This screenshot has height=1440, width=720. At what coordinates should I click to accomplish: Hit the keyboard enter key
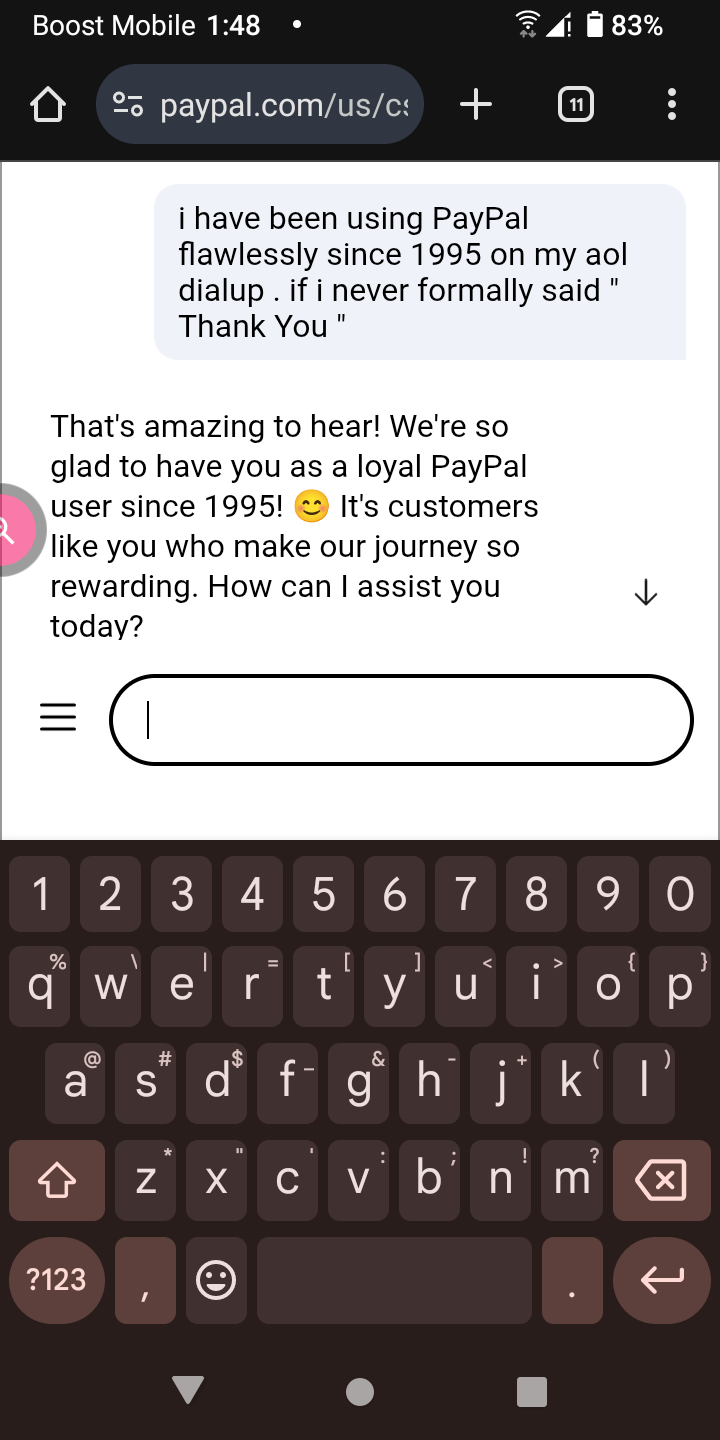pyautogui.click(x=661, y=1279)
